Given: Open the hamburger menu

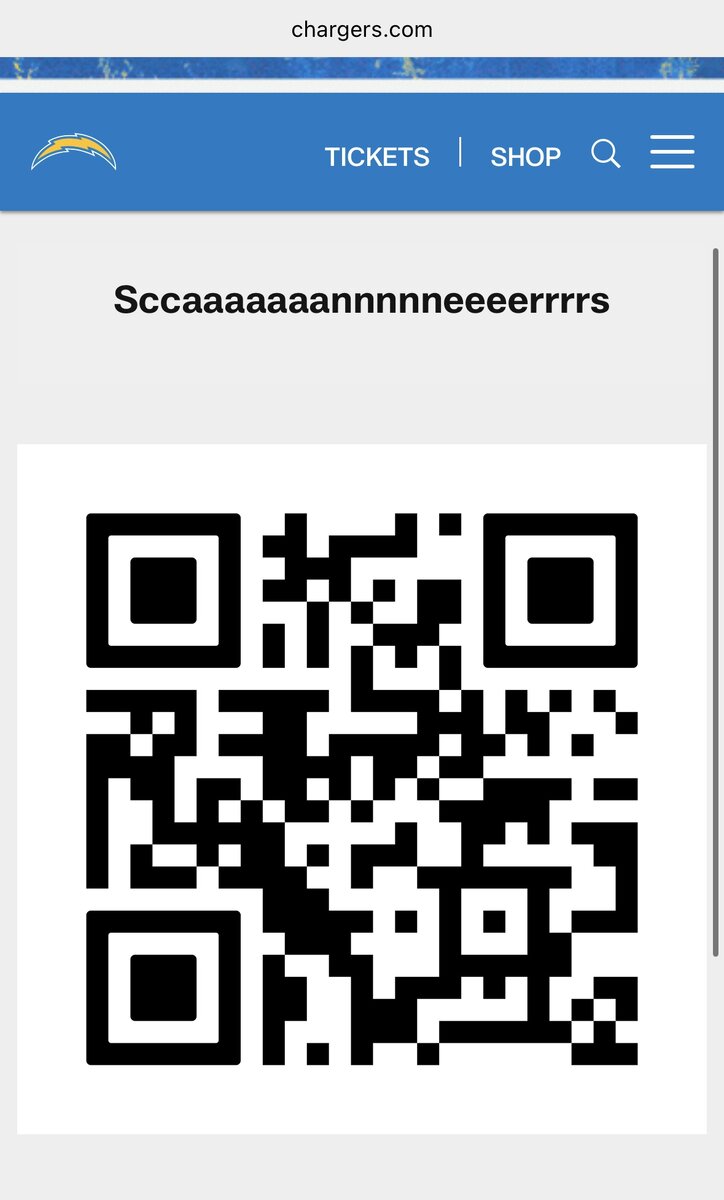Looking at the screenshot, I should pos(672,153).
